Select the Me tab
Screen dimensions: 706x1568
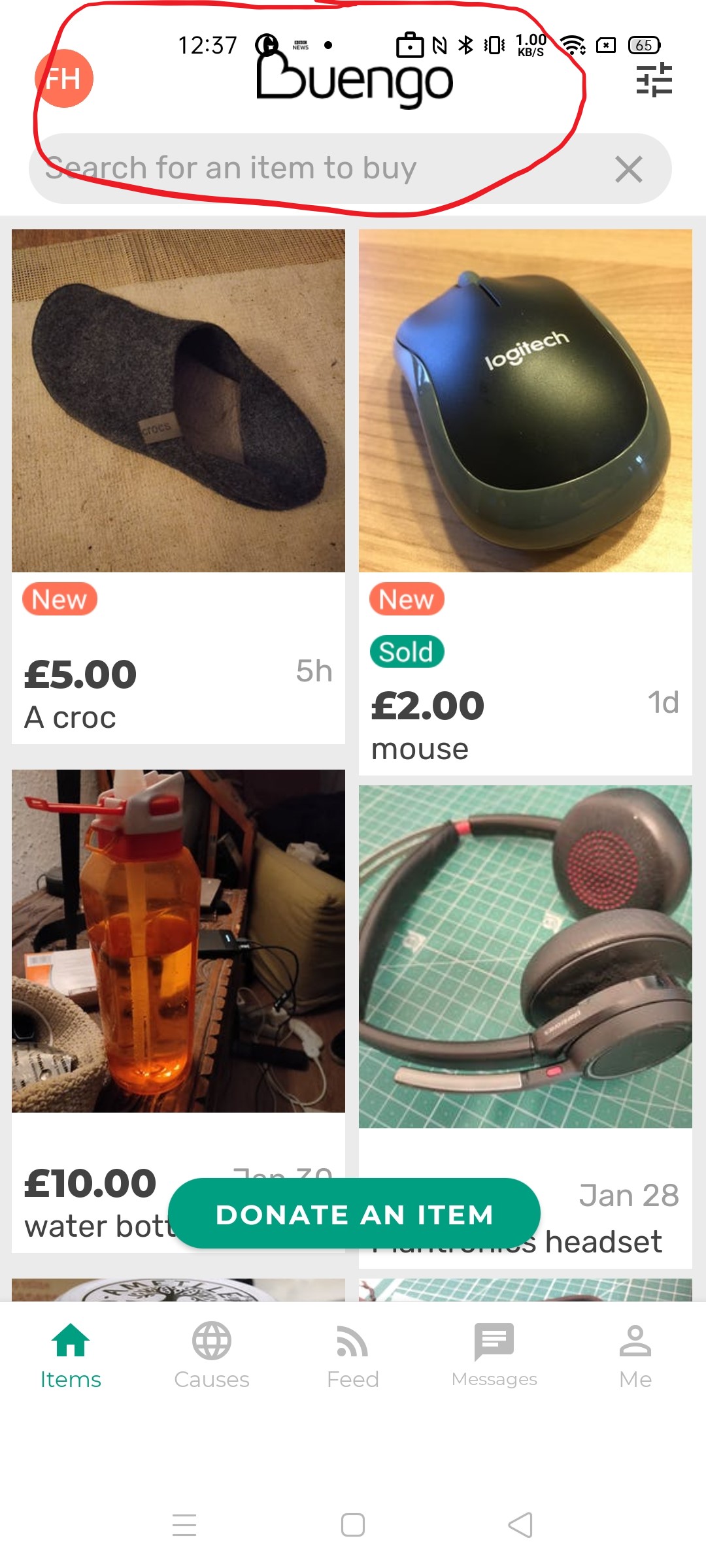tap(635, 1355)
